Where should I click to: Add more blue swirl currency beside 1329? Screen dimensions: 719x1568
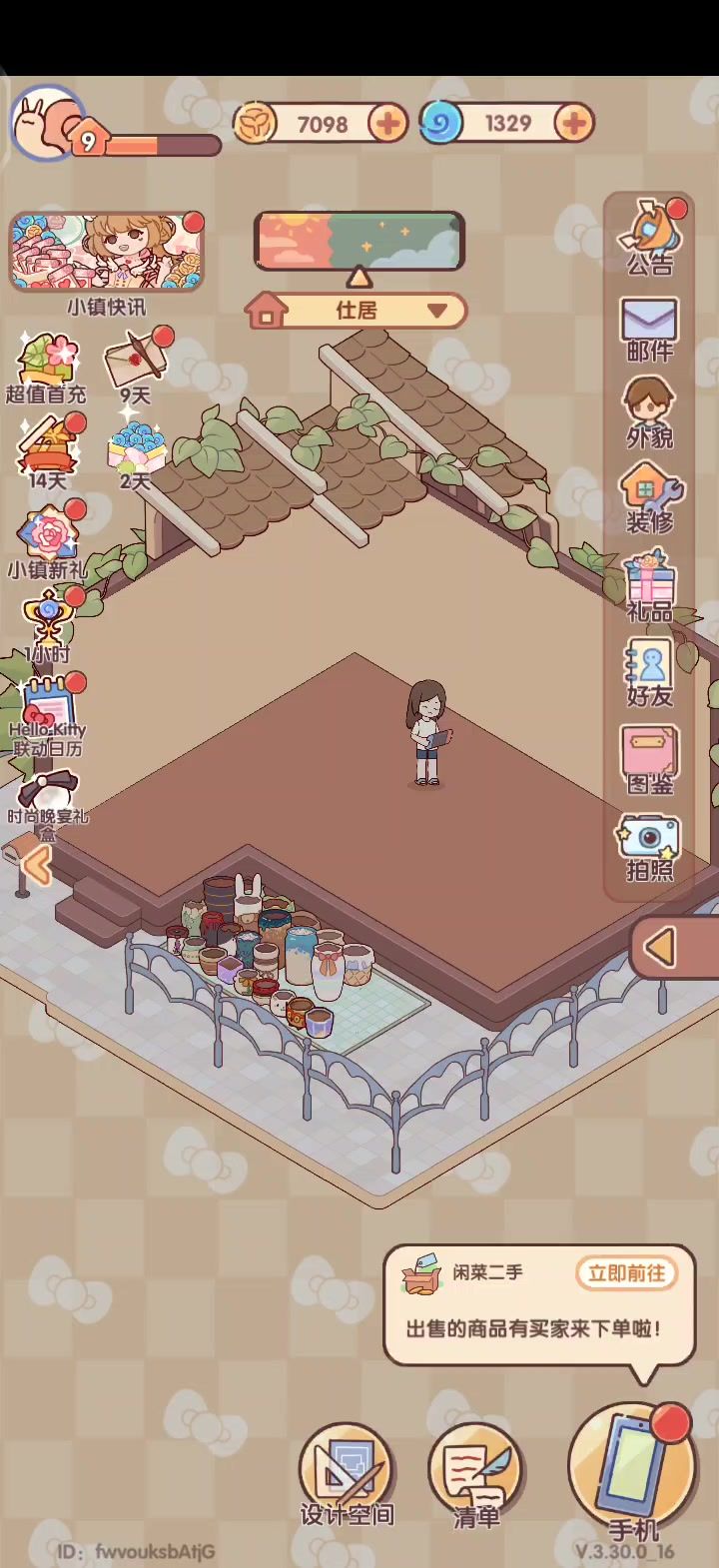573,124
